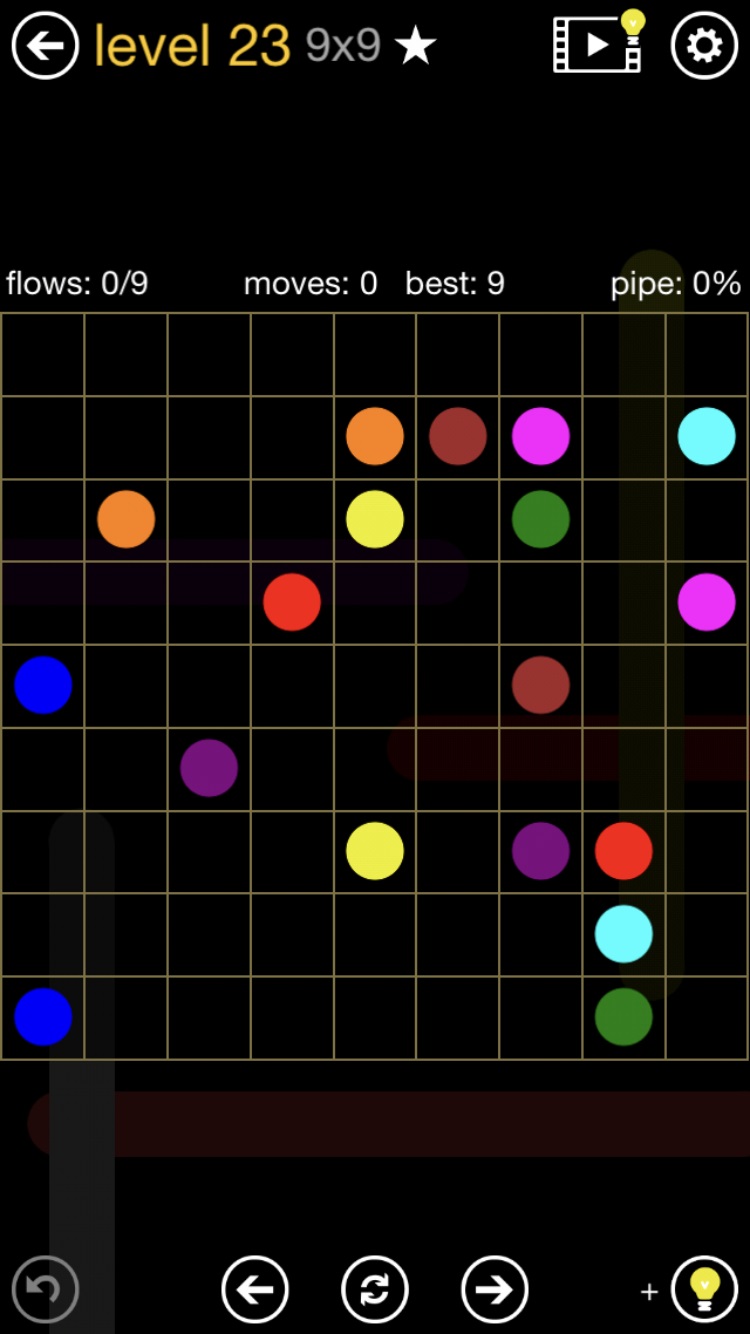
Task: Tap the red dot next to the purple dot
Action: point(623,851)
